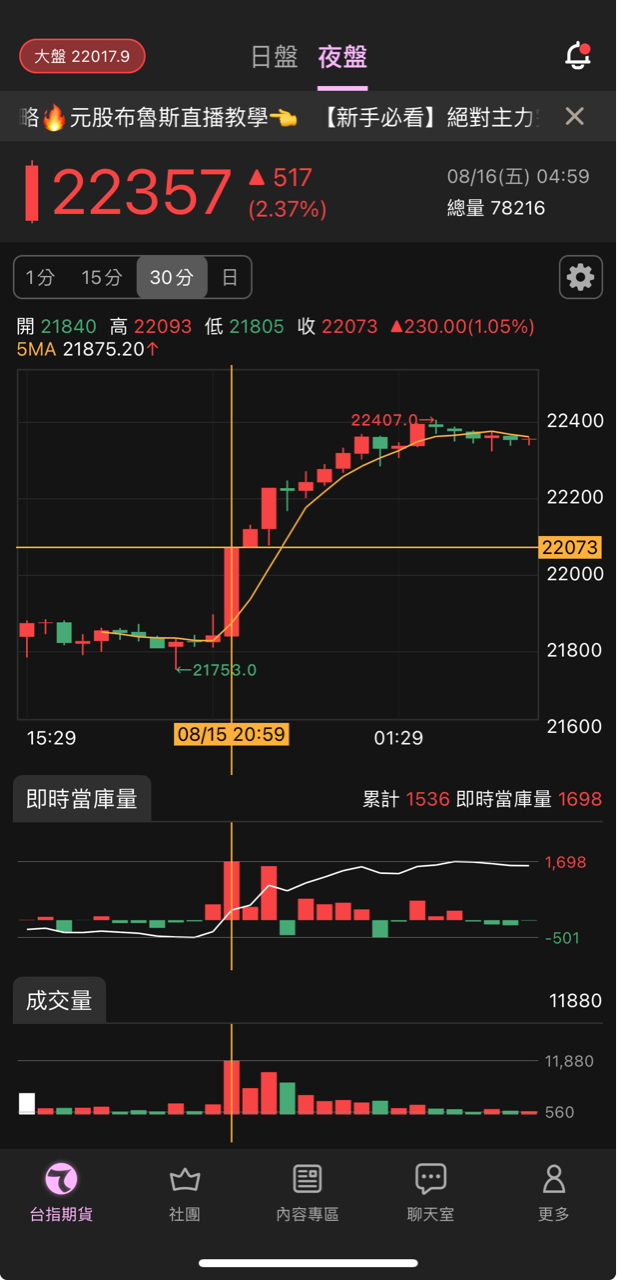617x1280 pixels.
Task: Open the notifications bell
Action: pos(578,56)
